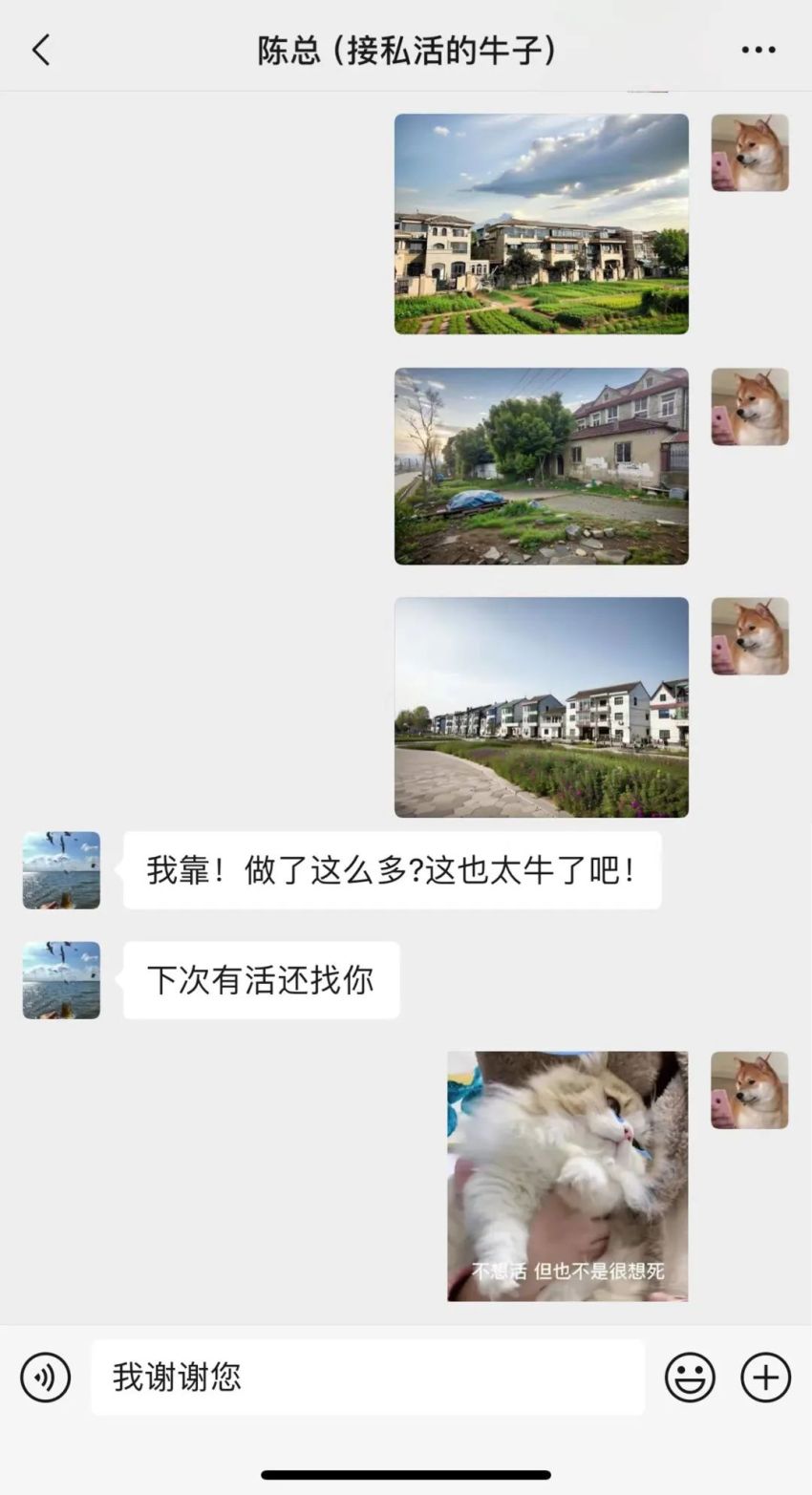Open the photo of row houses by paved path
Screen dimensions: 812x1495
pos(542,707)
